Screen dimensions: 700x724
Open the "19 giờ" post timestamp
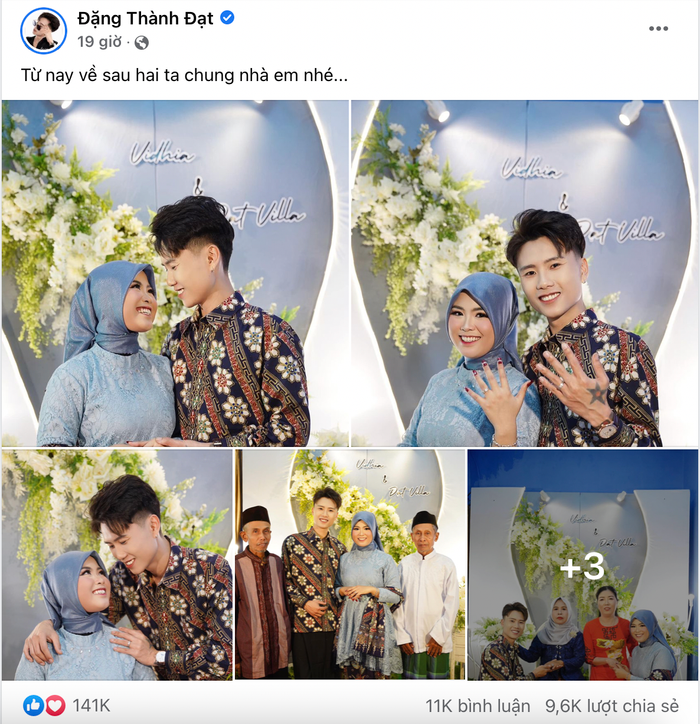pos(98,42)
